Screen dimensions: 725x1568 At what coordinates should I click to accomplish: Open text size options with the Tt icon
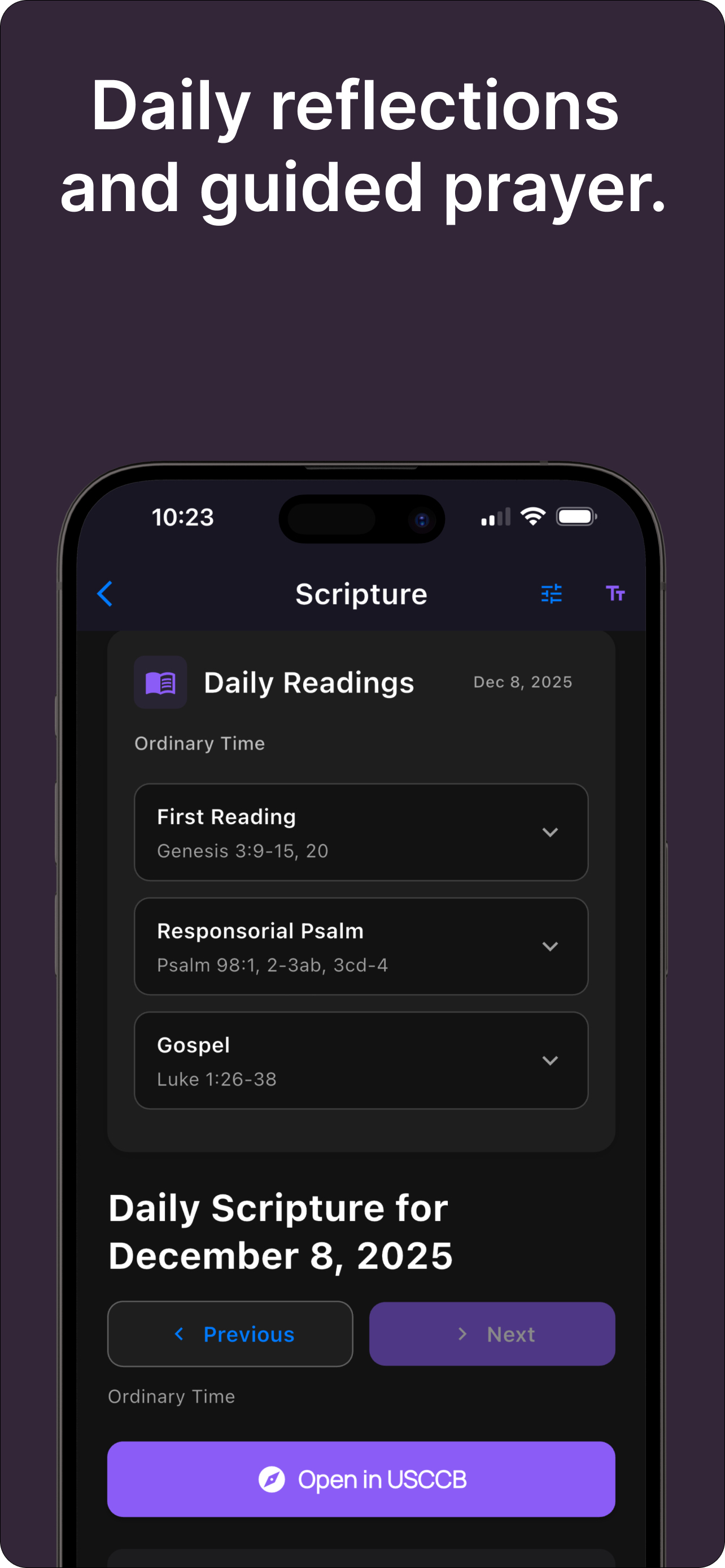615,593
